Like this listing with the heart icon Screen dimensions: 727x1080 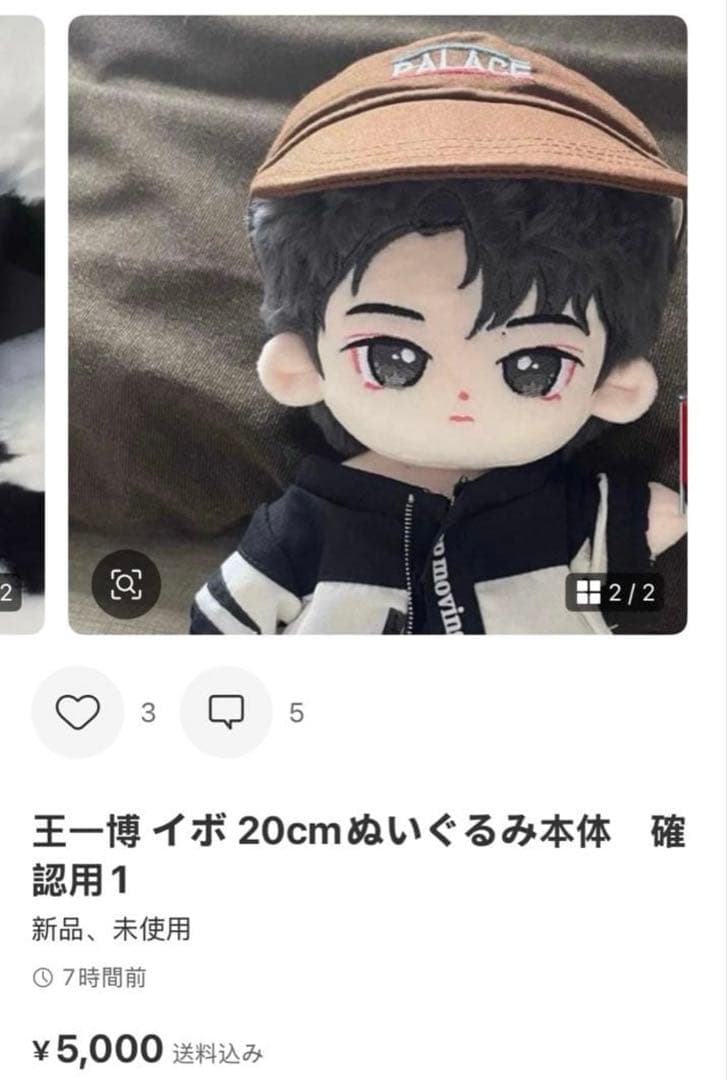click(x=77, y=712)
